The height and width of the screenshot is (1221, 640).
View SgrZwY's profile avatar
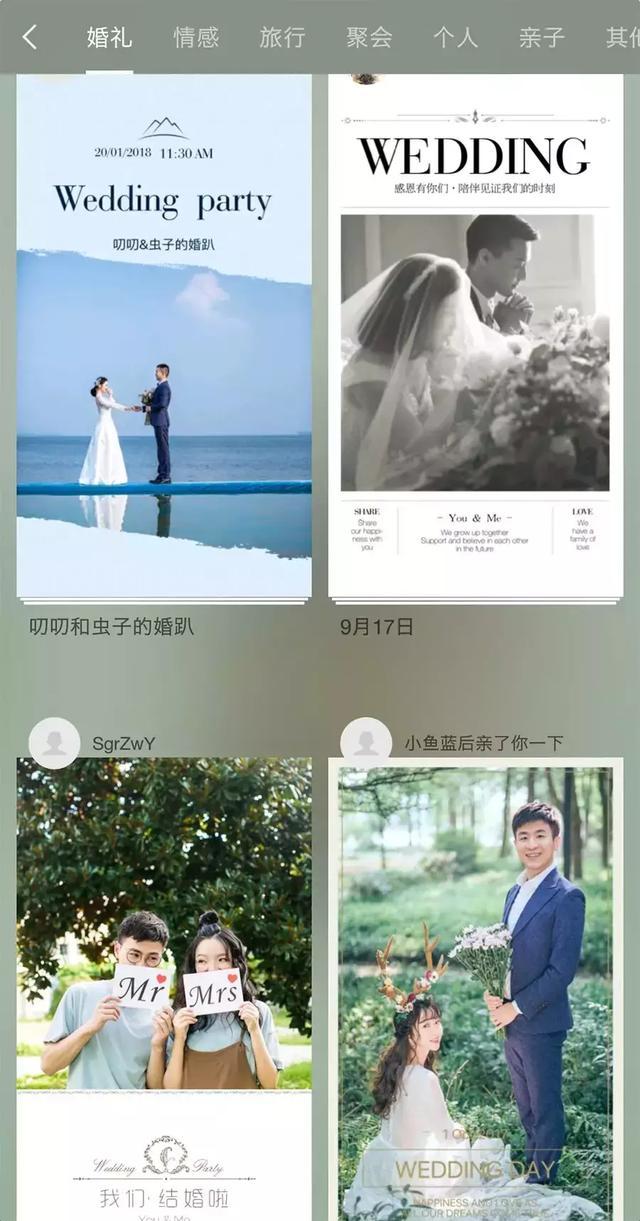[x=54, y=743]
